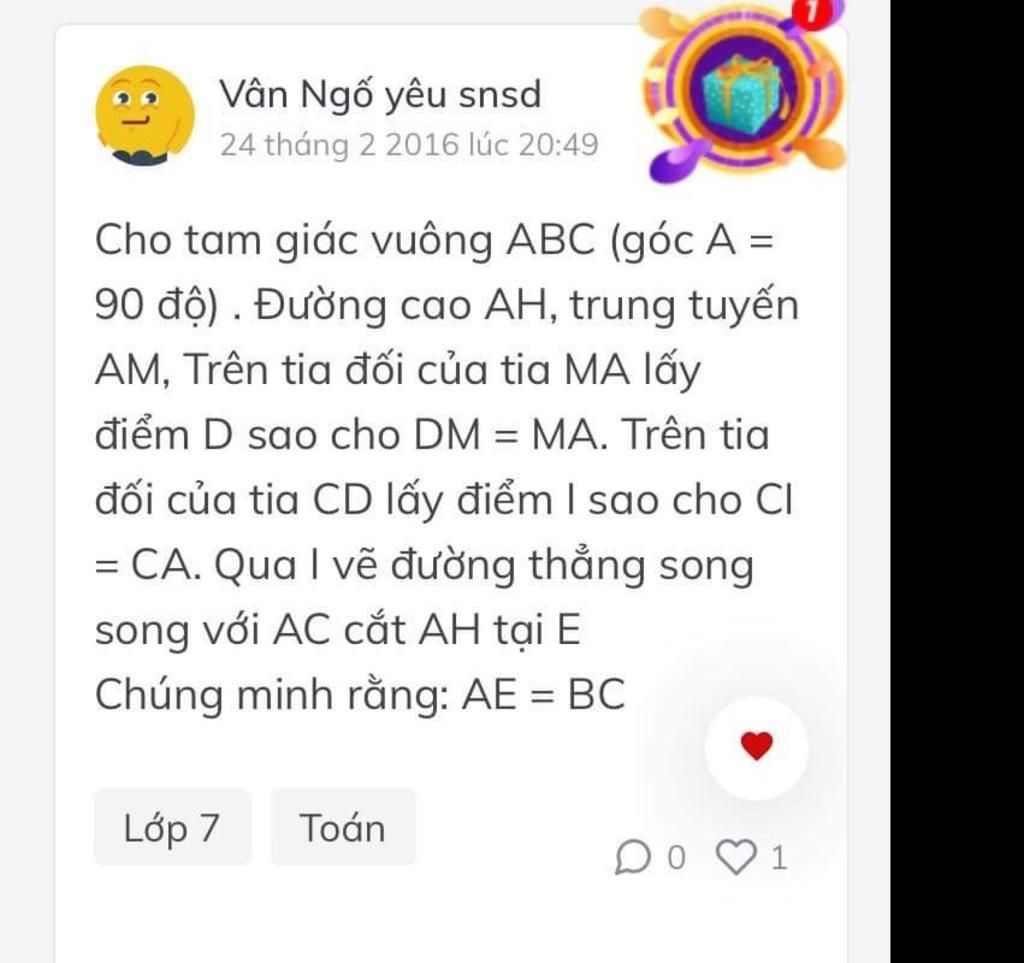
Task: Select the Toán subject chip
Action: [342, 828]
